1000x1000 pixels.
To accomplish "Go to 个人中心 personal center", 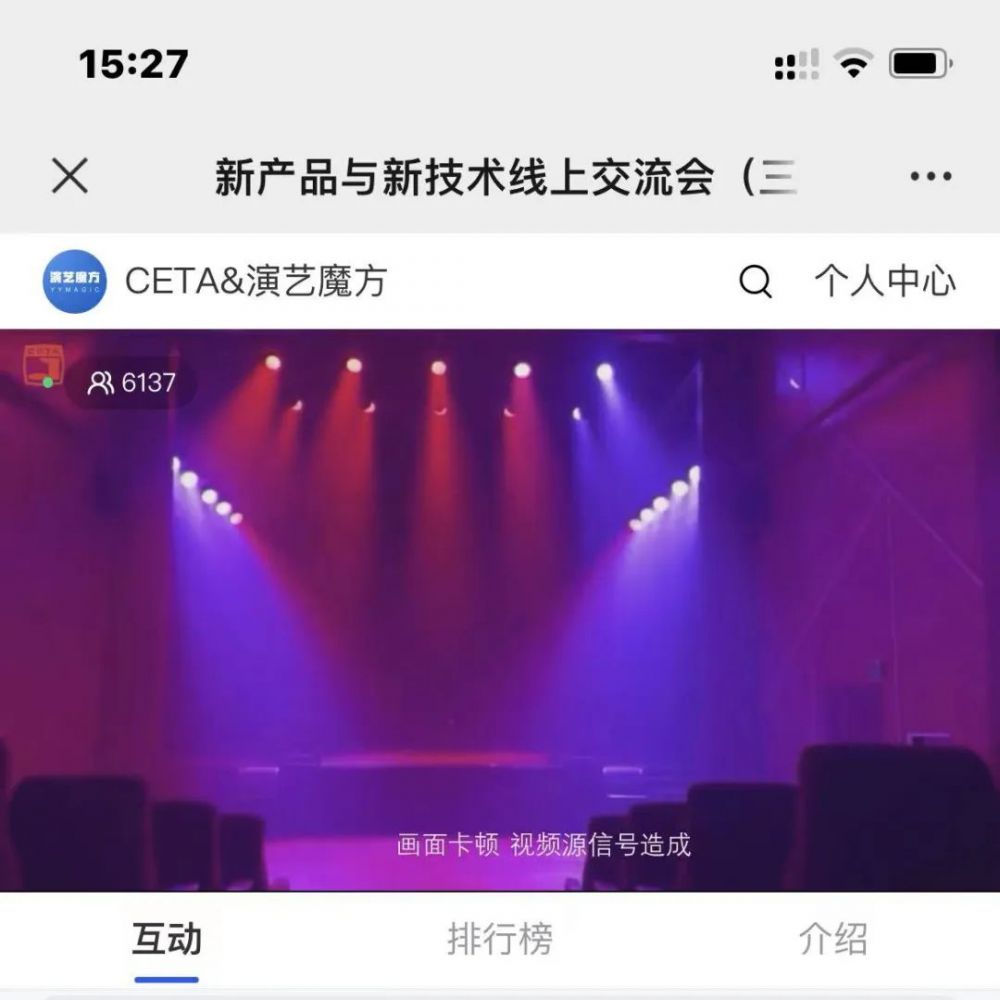I will coord(884,282).
